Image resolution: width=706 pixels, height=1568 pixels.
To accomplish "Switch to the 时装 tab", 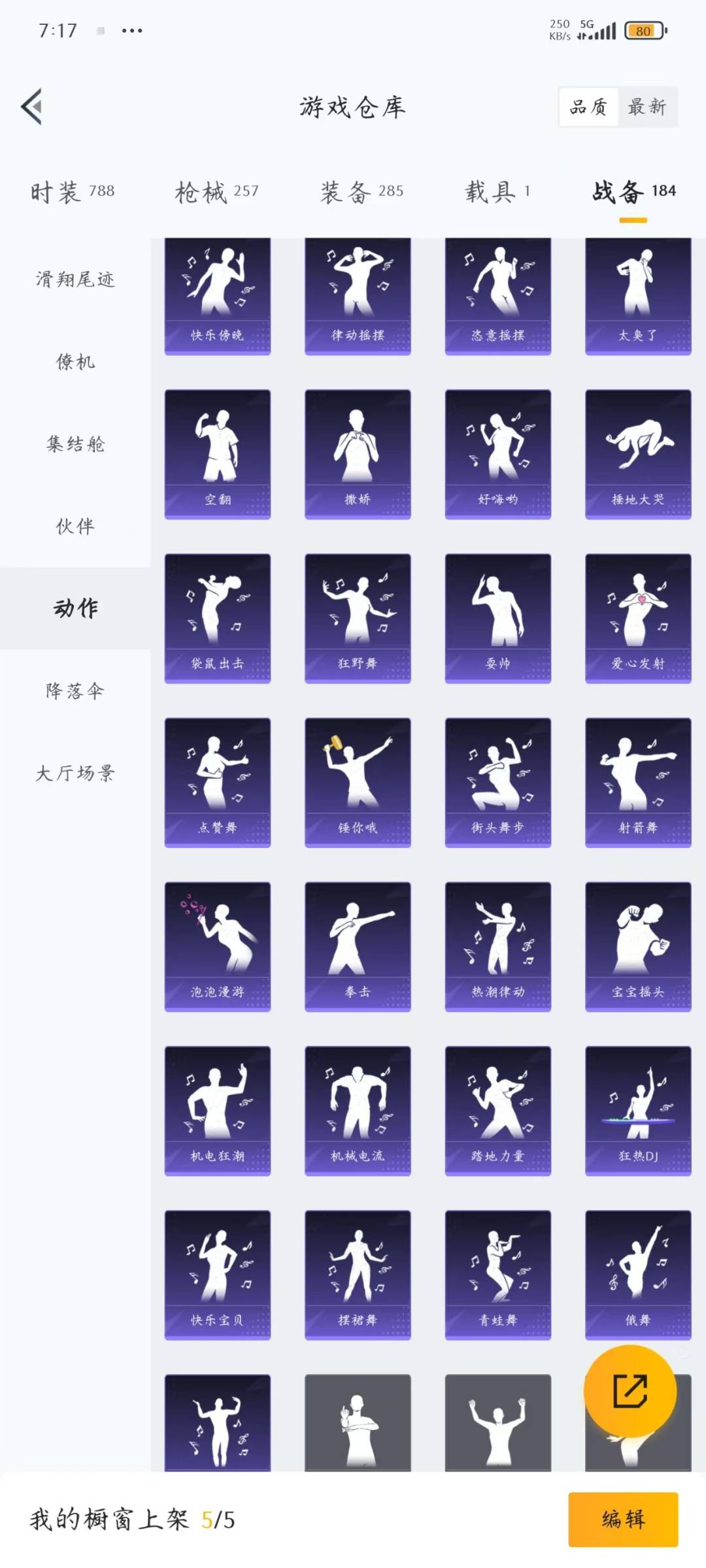I will coord(73,191).
